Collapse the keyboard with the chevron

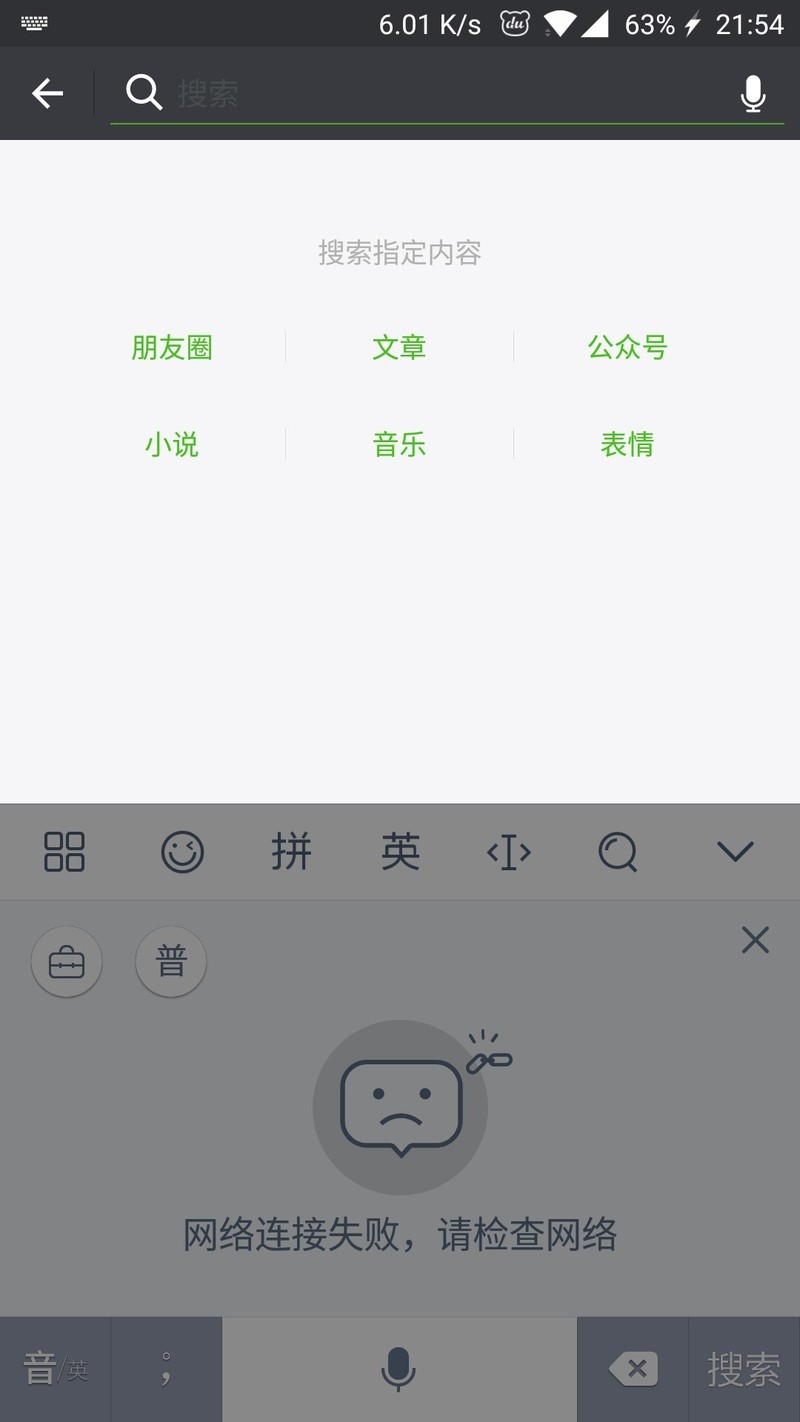(735, 851)
